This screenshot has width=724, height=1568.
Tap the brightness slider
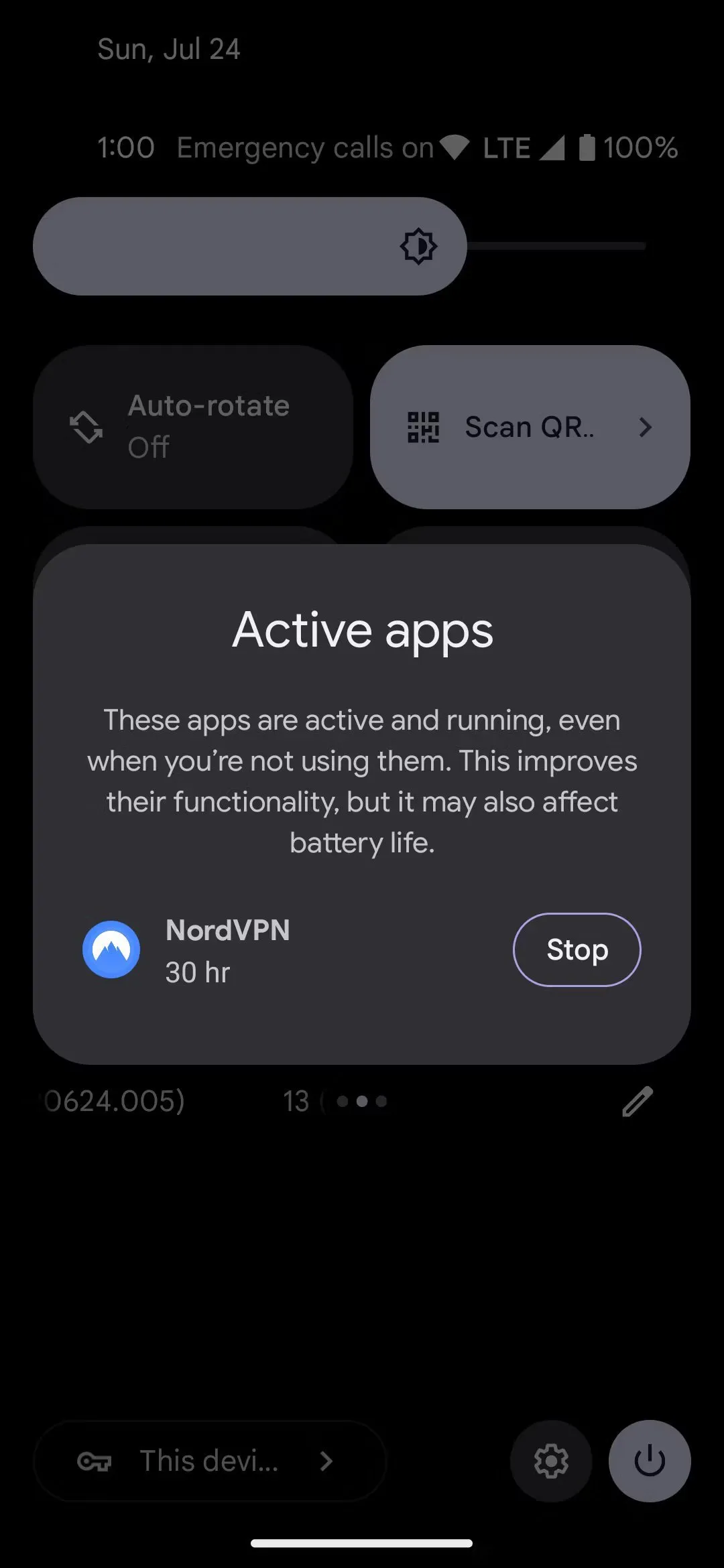339,246
